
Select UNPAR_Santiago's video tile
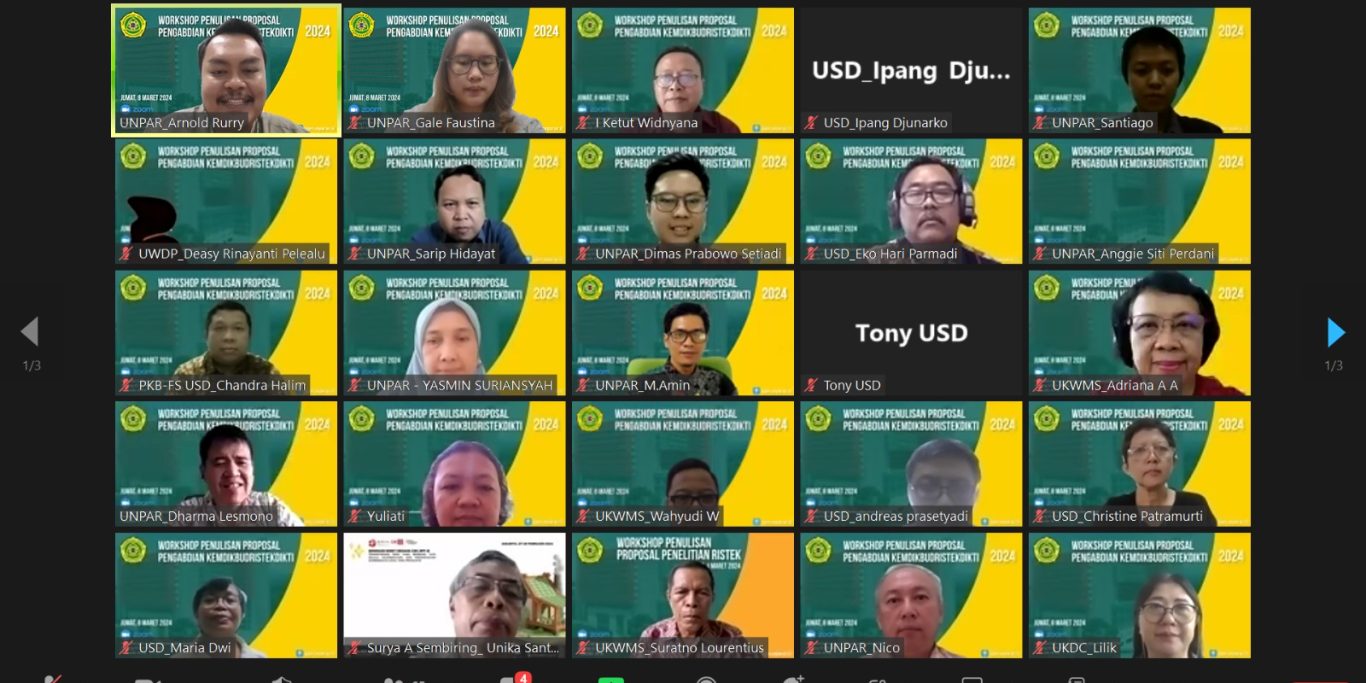point(1140,70)
